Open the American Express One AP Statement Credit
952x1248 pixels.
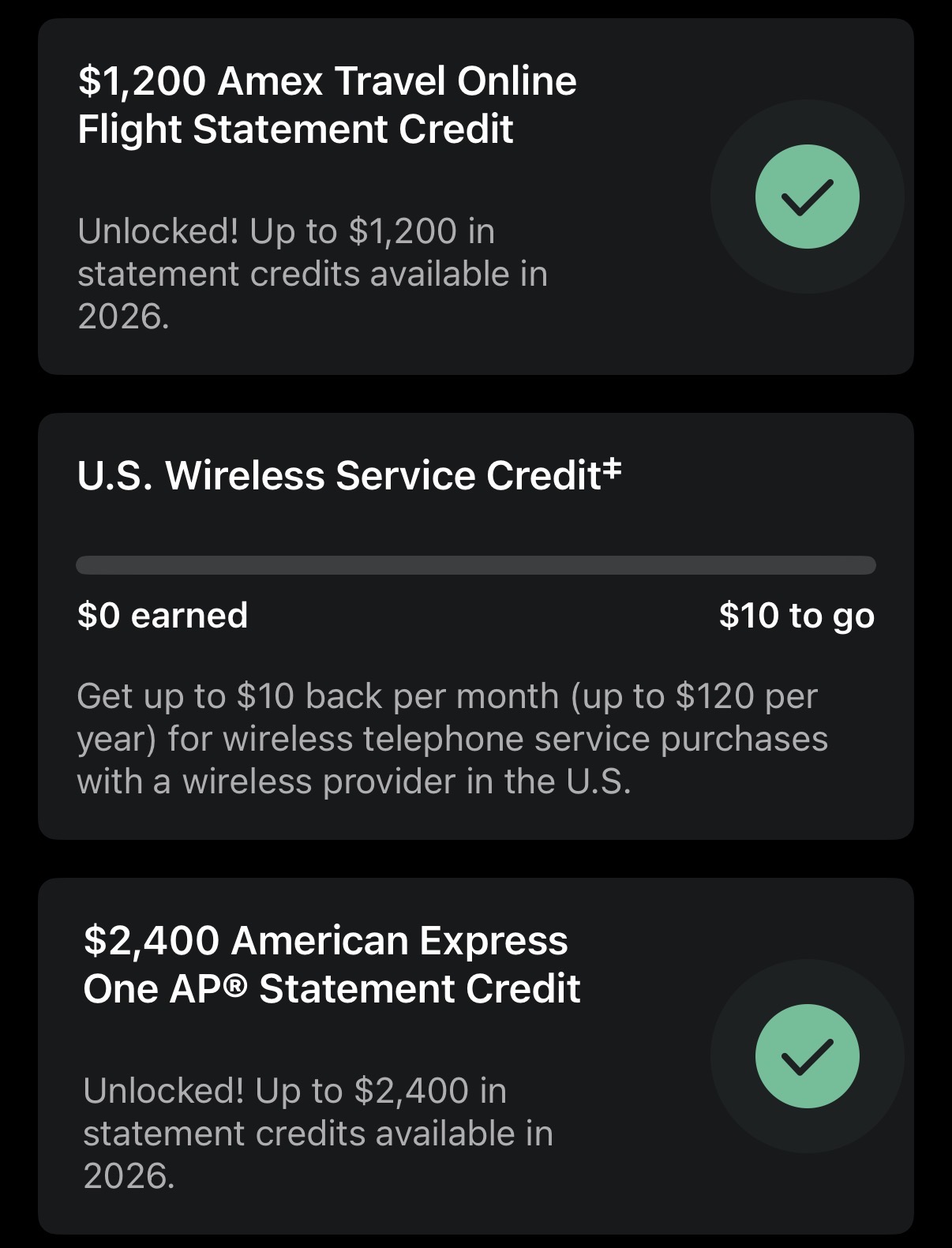point(332,965)
